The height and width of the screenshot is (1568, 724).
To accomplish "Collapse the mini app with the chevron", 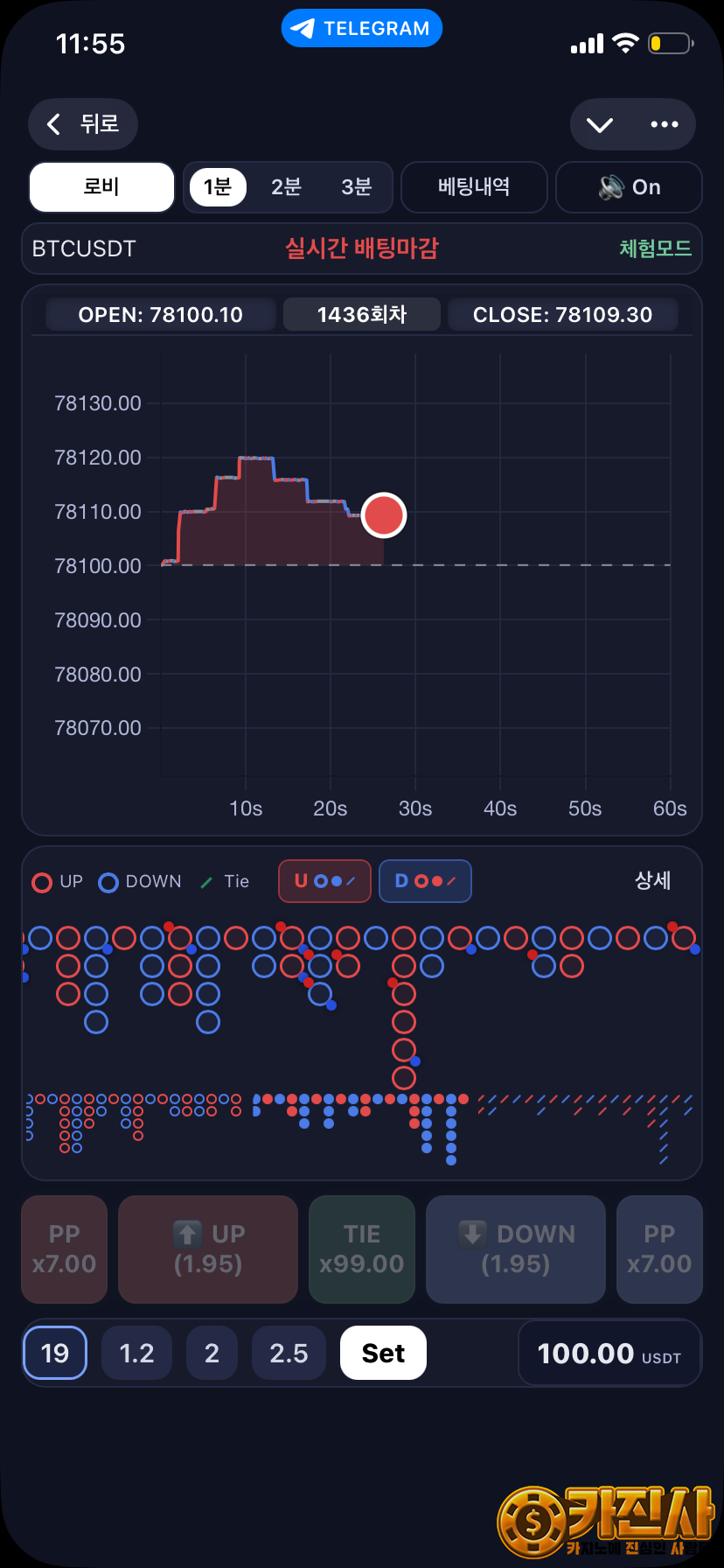I will pyautogui.click(x=600, y=124).
